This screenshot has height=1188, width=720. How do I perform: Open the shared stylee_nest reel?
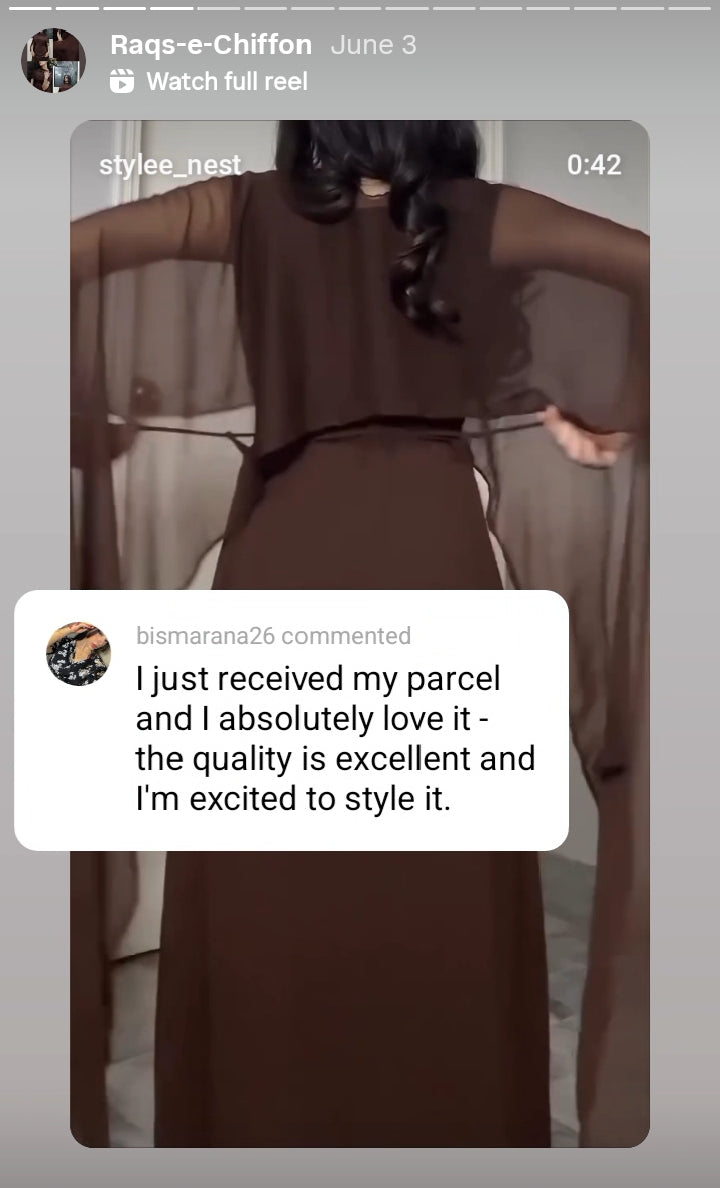coord(360,350)
